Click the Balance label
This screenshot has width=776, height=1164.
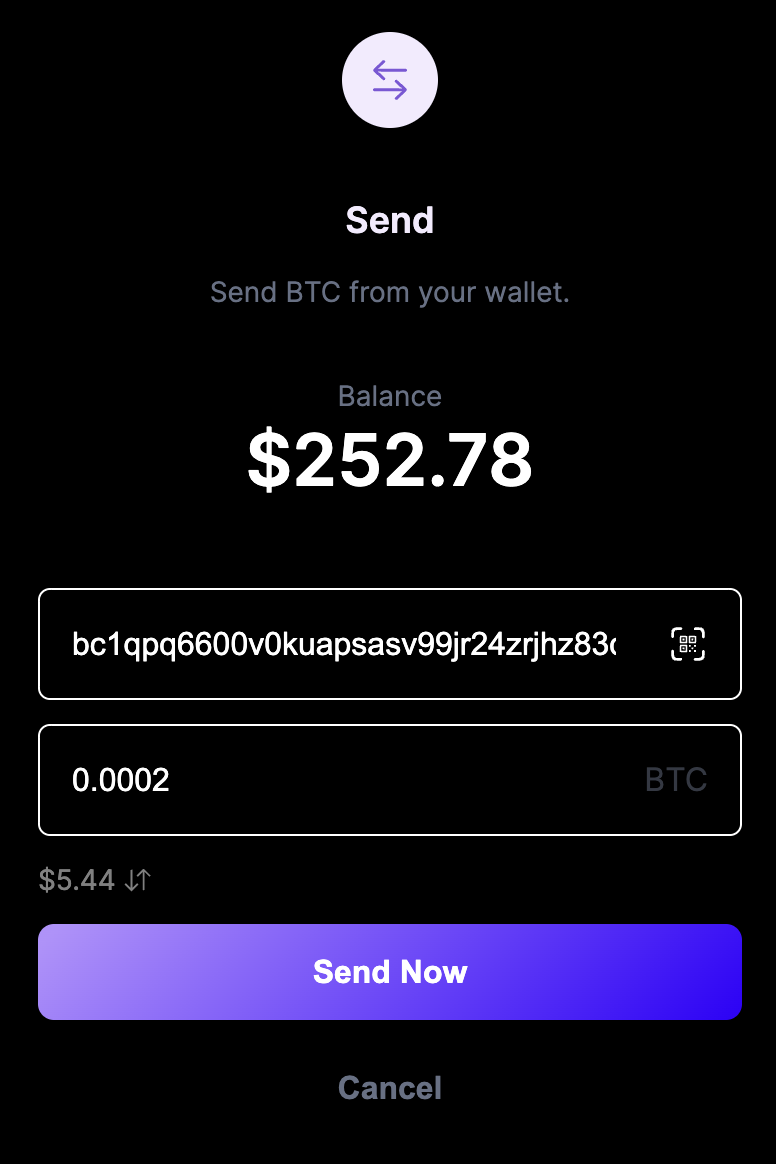[x=390, y=396]
